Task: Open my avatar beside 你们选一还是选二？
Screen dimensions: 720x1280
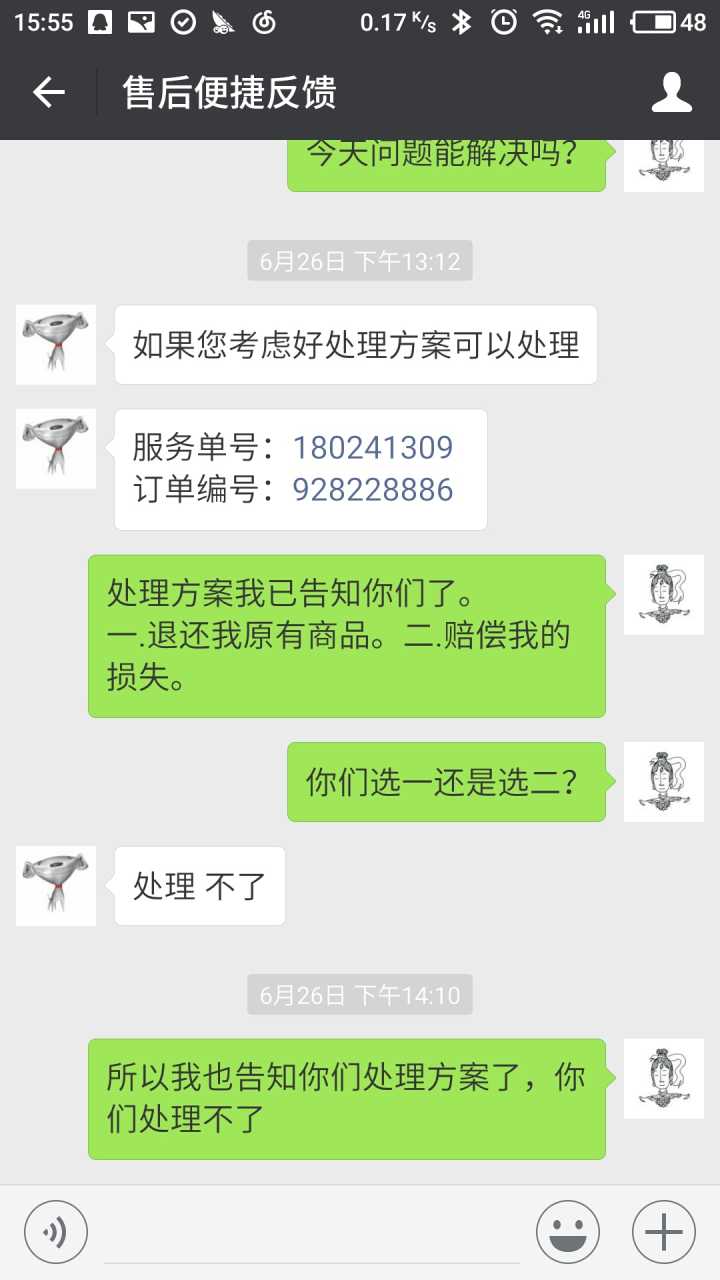Action: [663, 782]
